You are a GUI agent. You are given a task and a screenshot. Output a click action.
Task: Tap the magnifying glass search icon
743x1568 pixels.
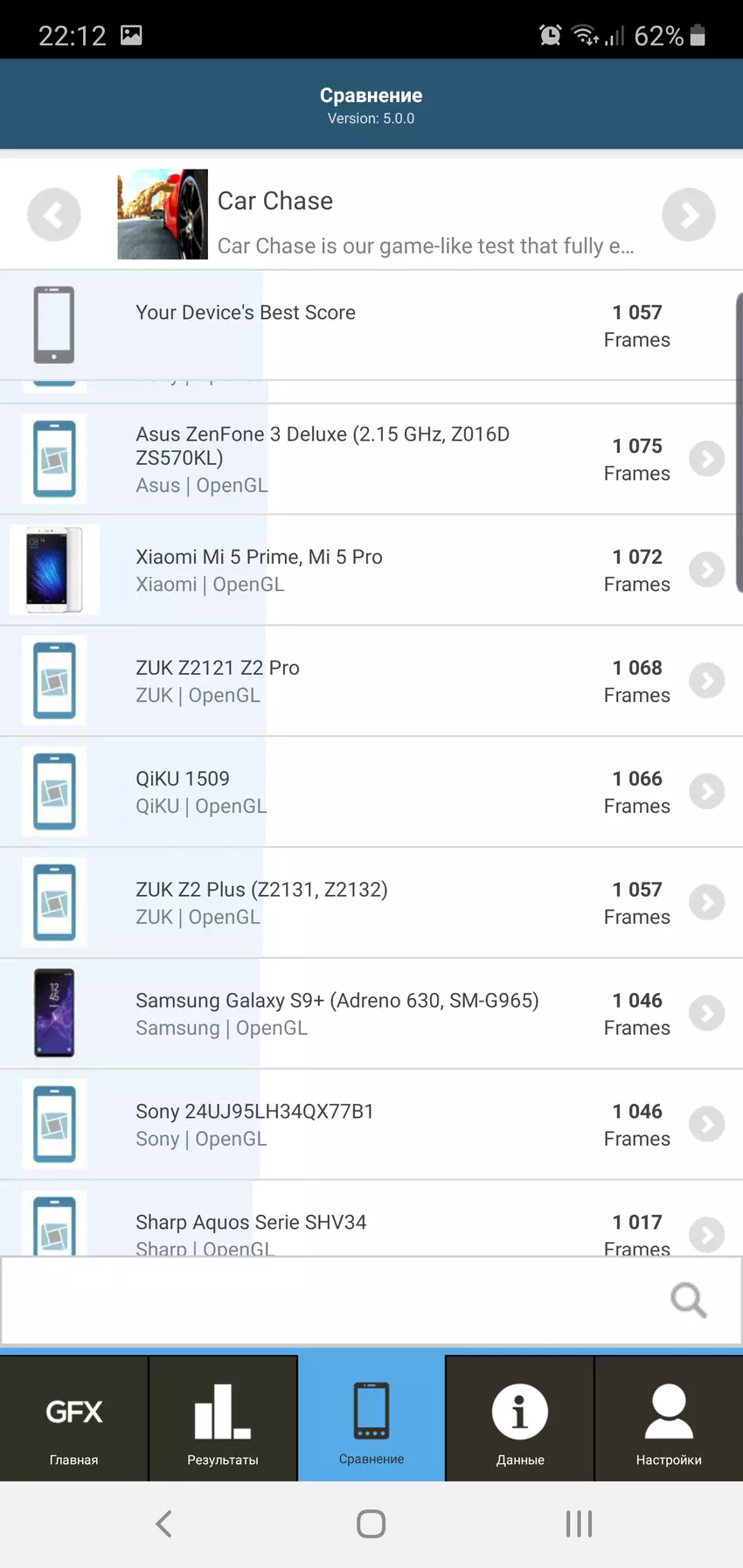(x=688, y=1301)
